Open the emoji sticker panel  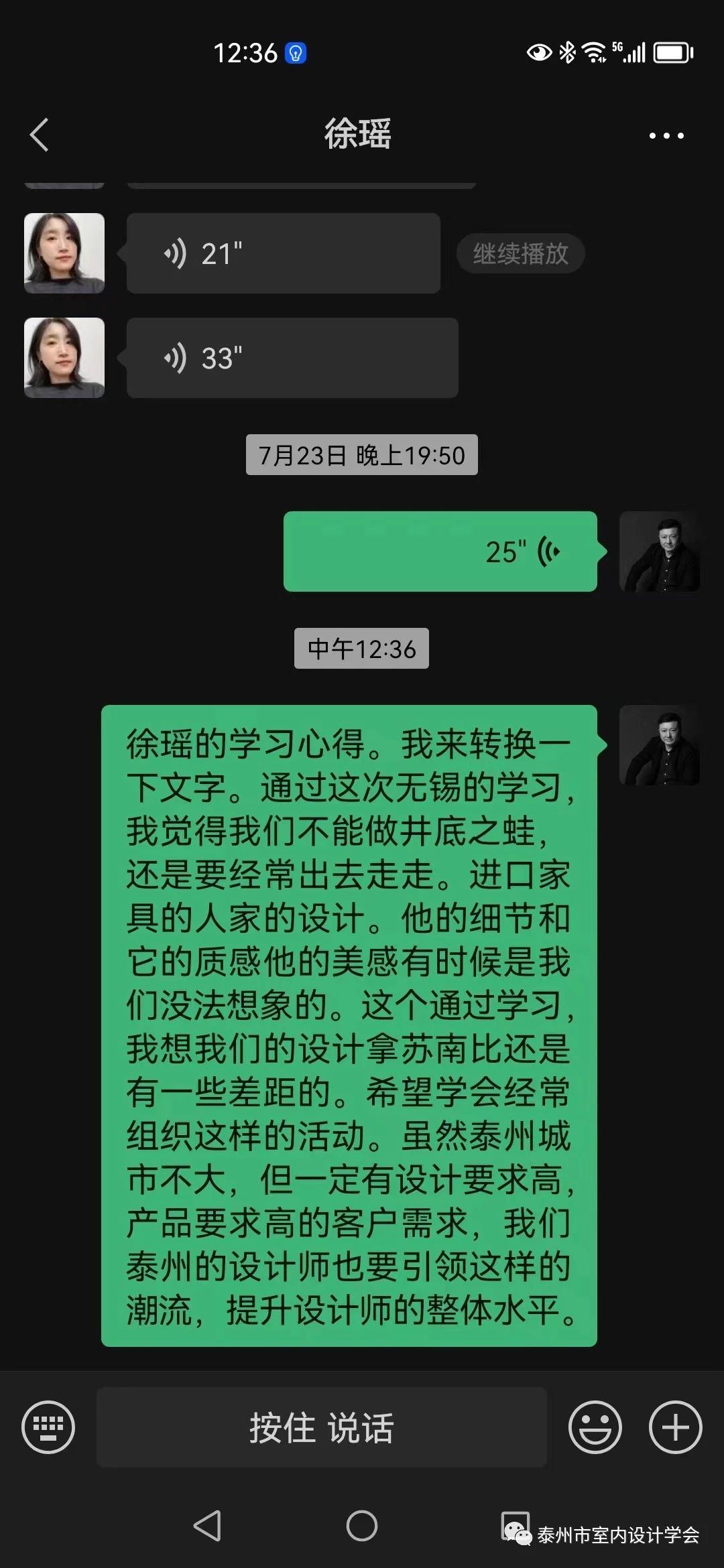point(595,1427)
